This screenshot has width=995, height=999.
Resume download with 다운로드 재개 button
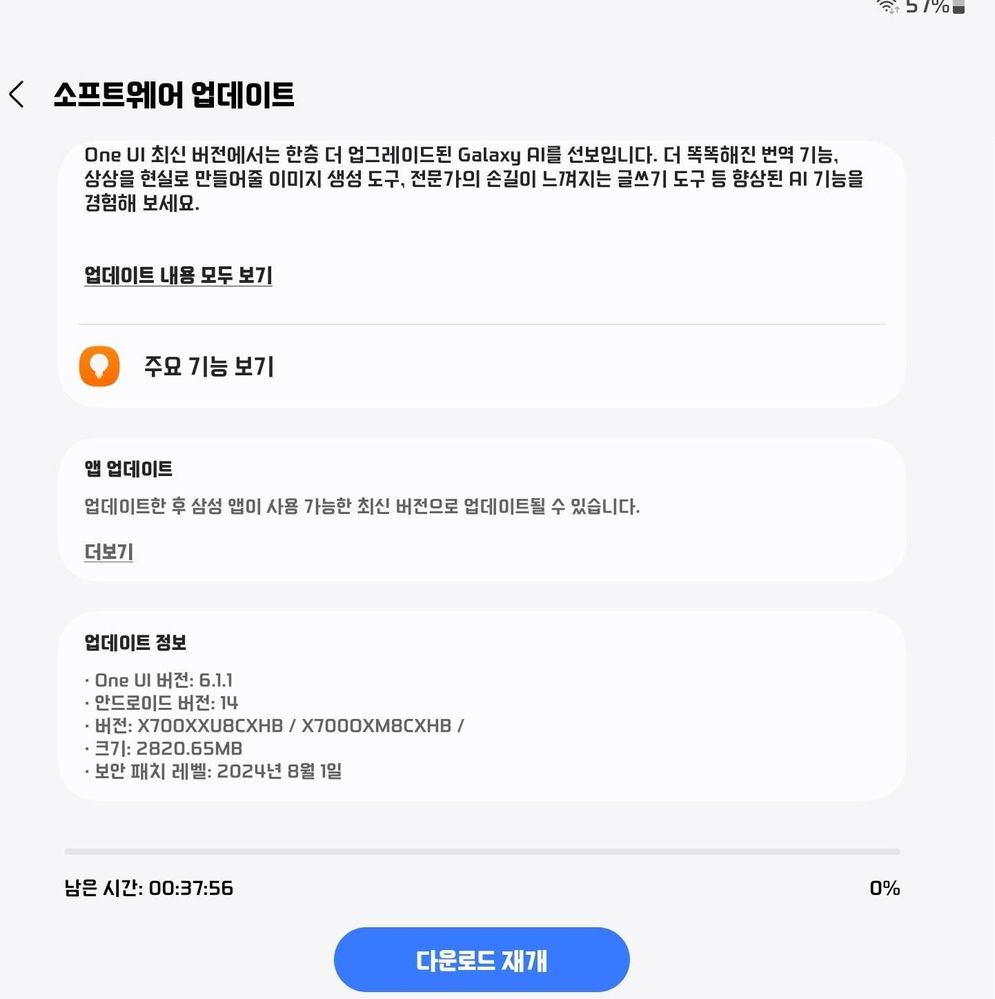click(x=481, y=960)
